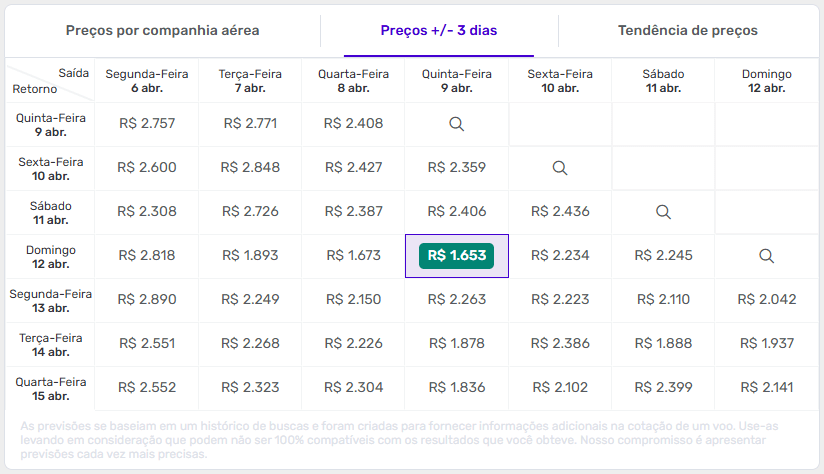Tap search icon in Domingo 12 abr. row
824x474 pixels.
point(766,256)
